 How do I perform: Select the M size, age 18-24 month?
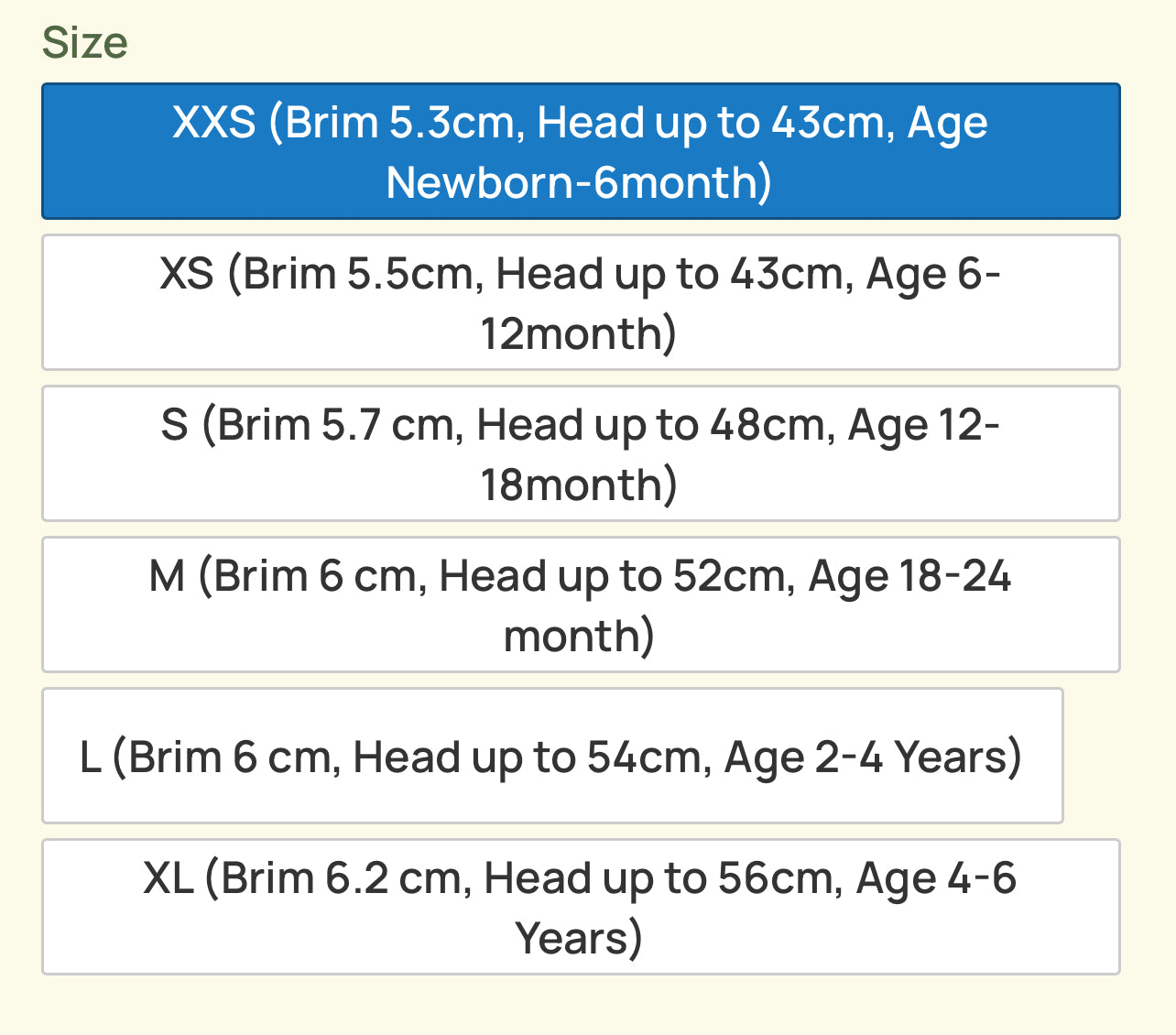pos(581,605)
